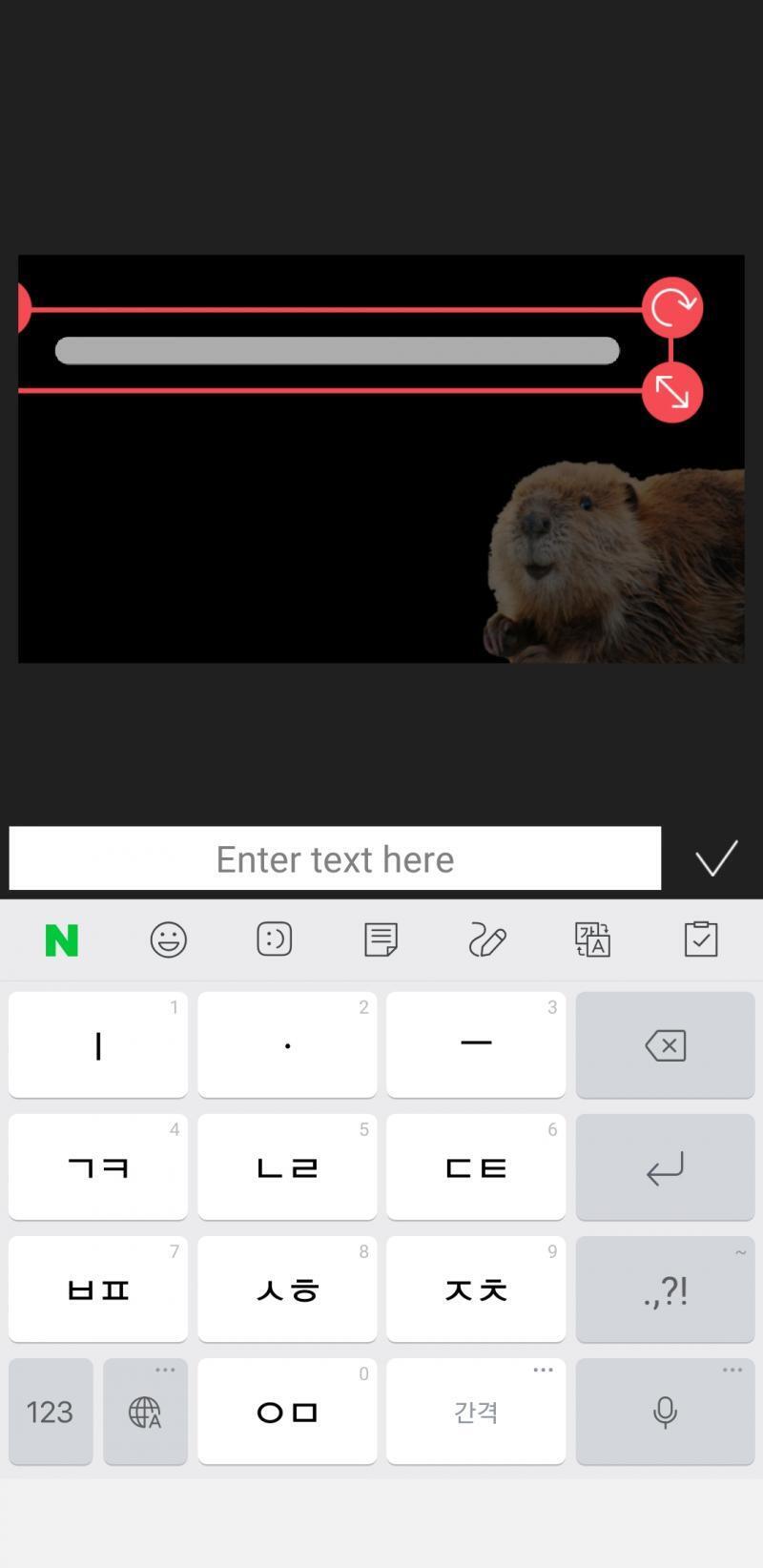Switch to the 123 number keypad

pyautogui.click(x=51, y=1412)
